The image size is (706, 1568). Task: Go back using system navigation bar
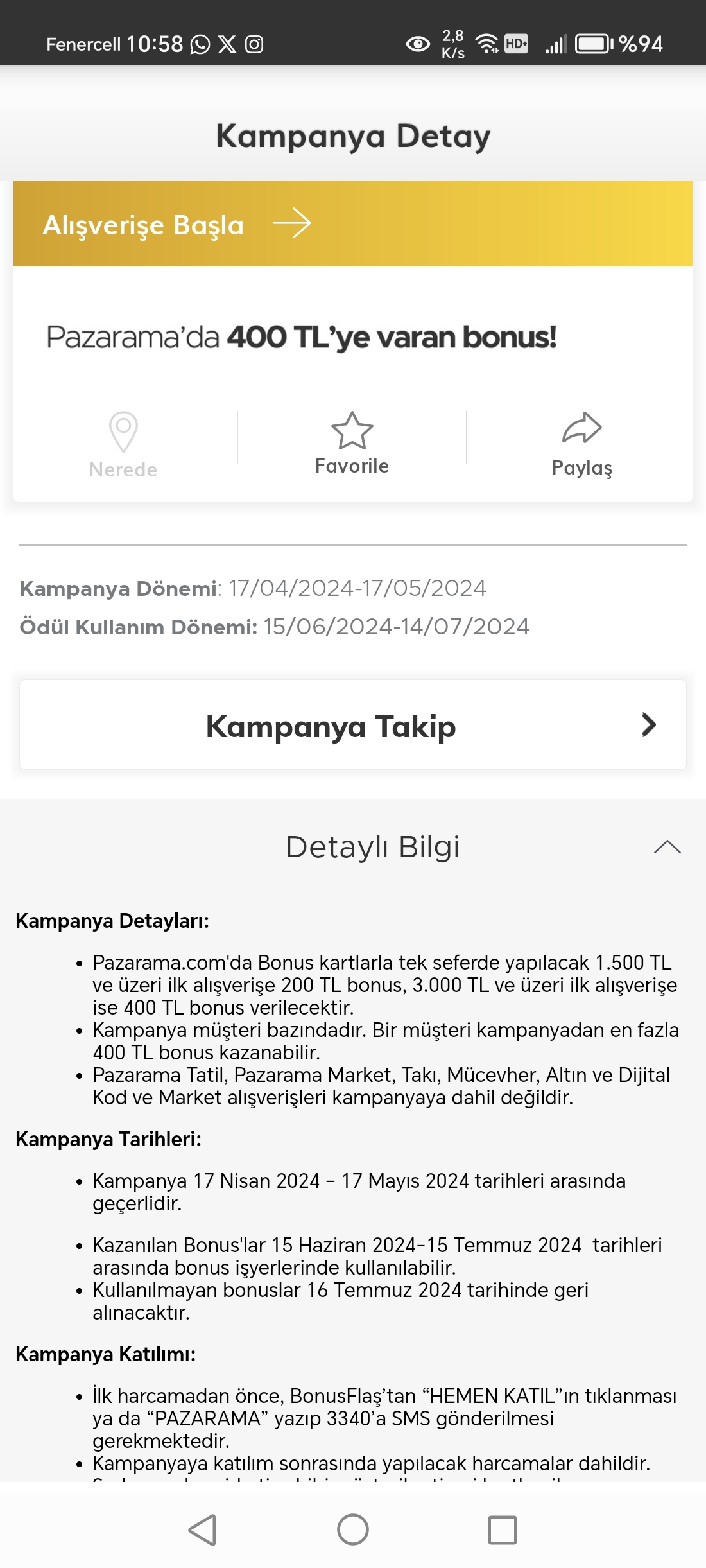pyautogui.click(x=202, y=1529)
